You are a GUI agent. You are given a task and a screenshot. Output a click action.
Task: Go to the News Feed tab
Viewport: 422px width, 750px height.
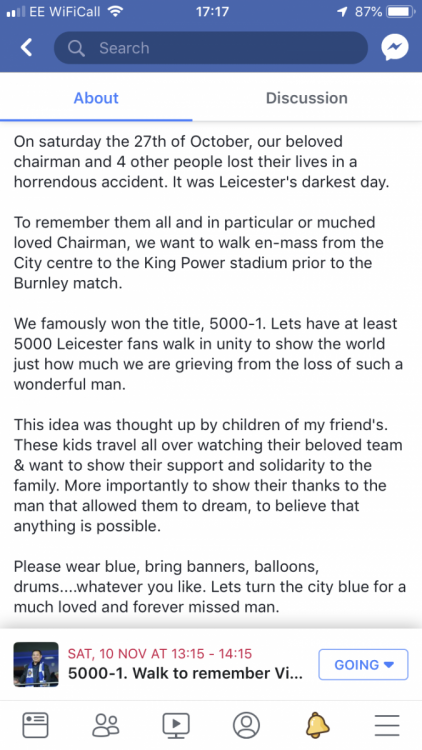pyautogui.click(x=35, y=725)
